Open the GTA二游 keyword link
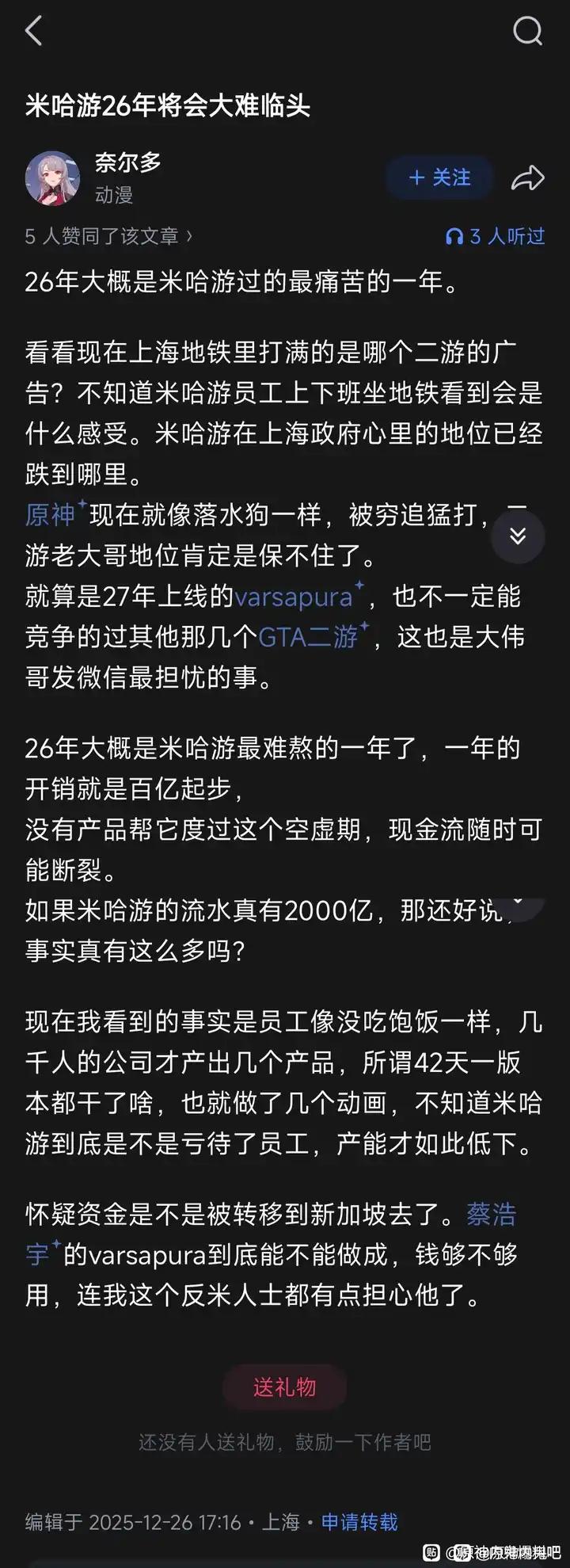Image resolution: width=570 pixels, height=1568 pixels. click(x=309, y=637)
